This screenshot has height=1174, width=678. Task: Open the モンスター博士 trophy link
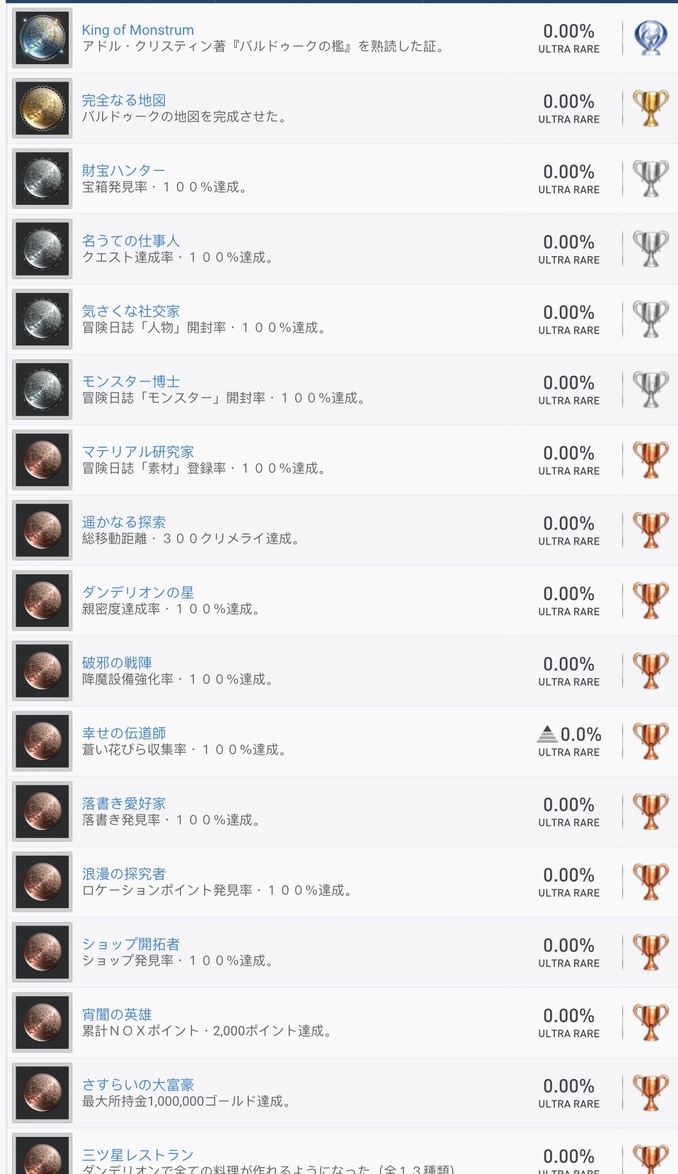click(131, 382)
